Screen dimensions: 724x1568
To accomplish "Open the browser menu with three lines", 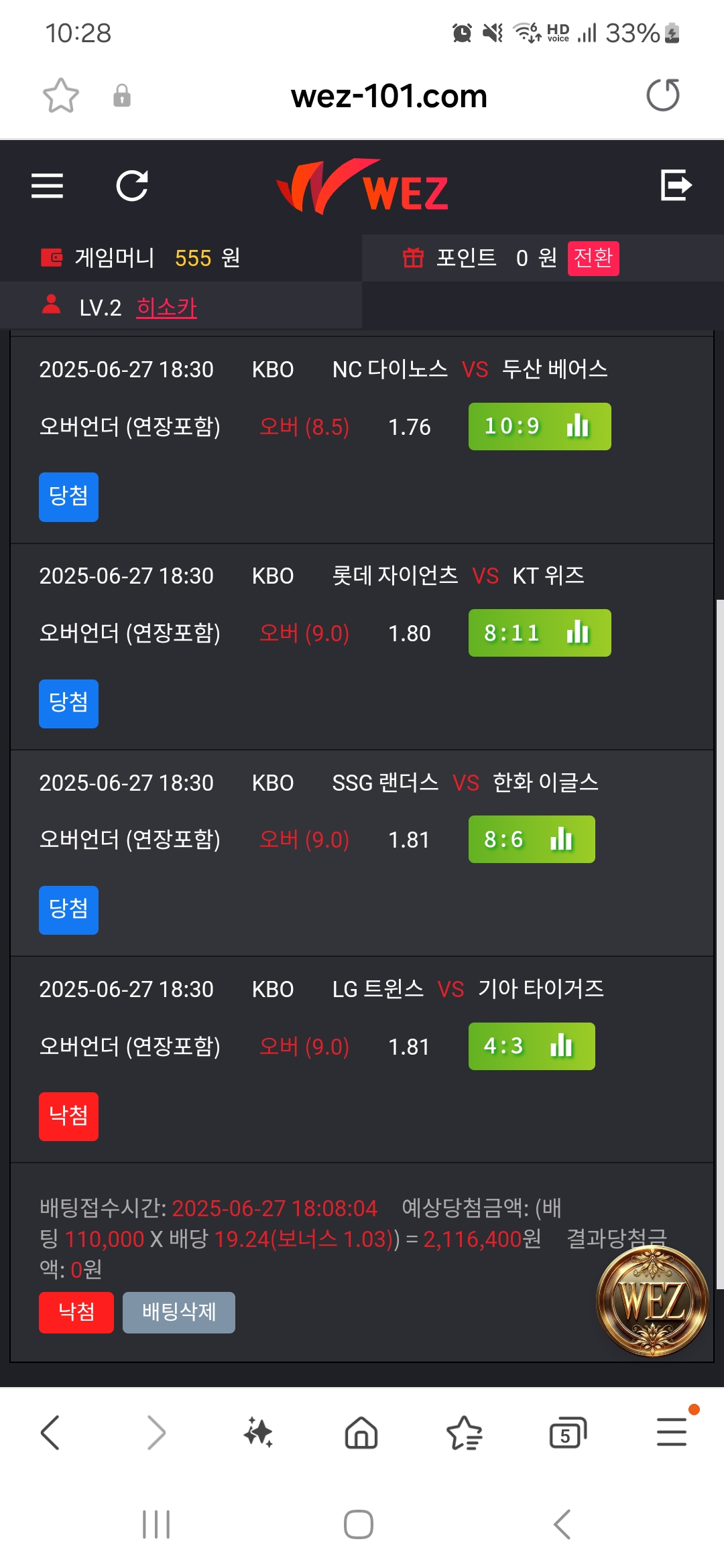I will click(672, 1431).
